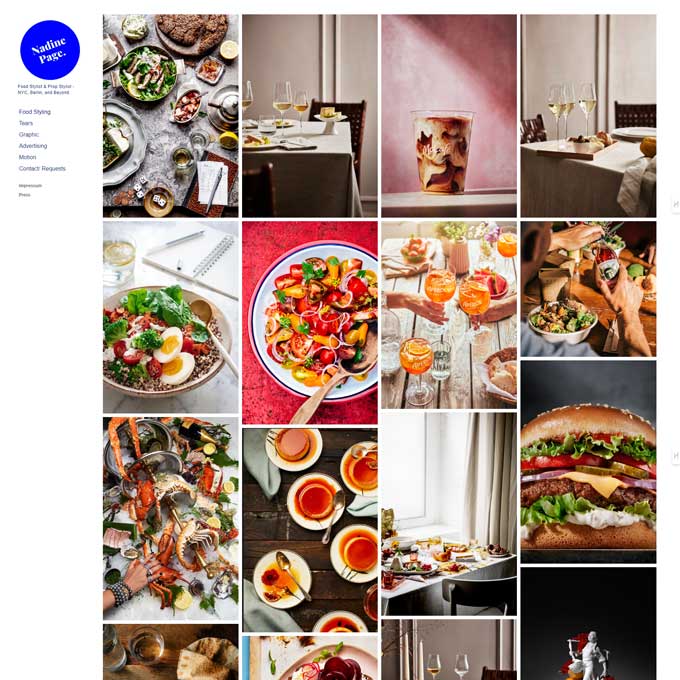Open the lobster seafood spread photo
This screenshot has width=680, height=680.
(x=170, y=518)
